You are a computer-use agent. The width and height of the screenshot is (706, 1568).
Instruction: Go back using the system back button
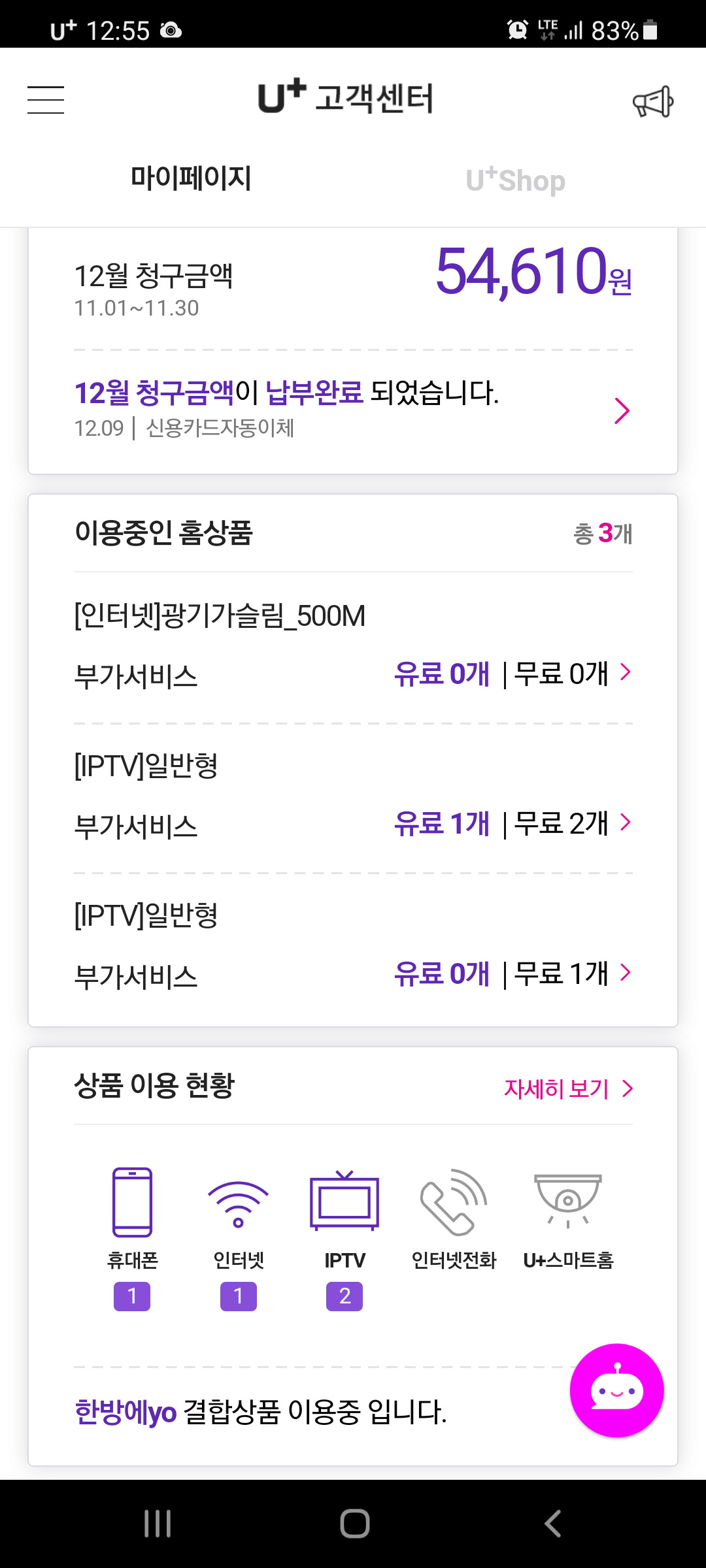point(553,1524)
